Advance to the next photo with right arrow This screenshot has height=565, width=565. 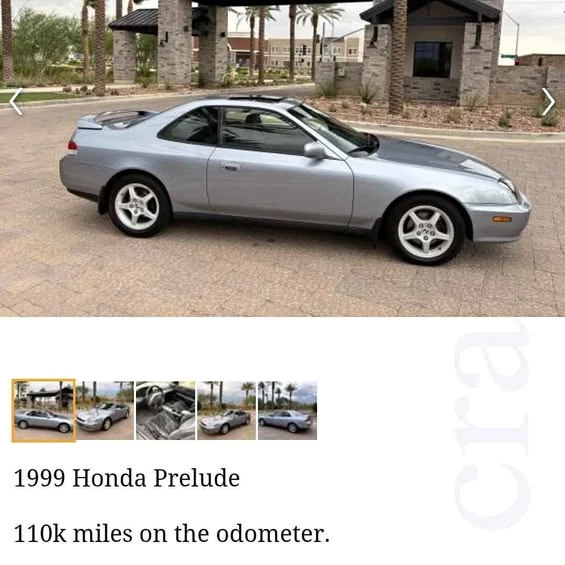point(548,102)
